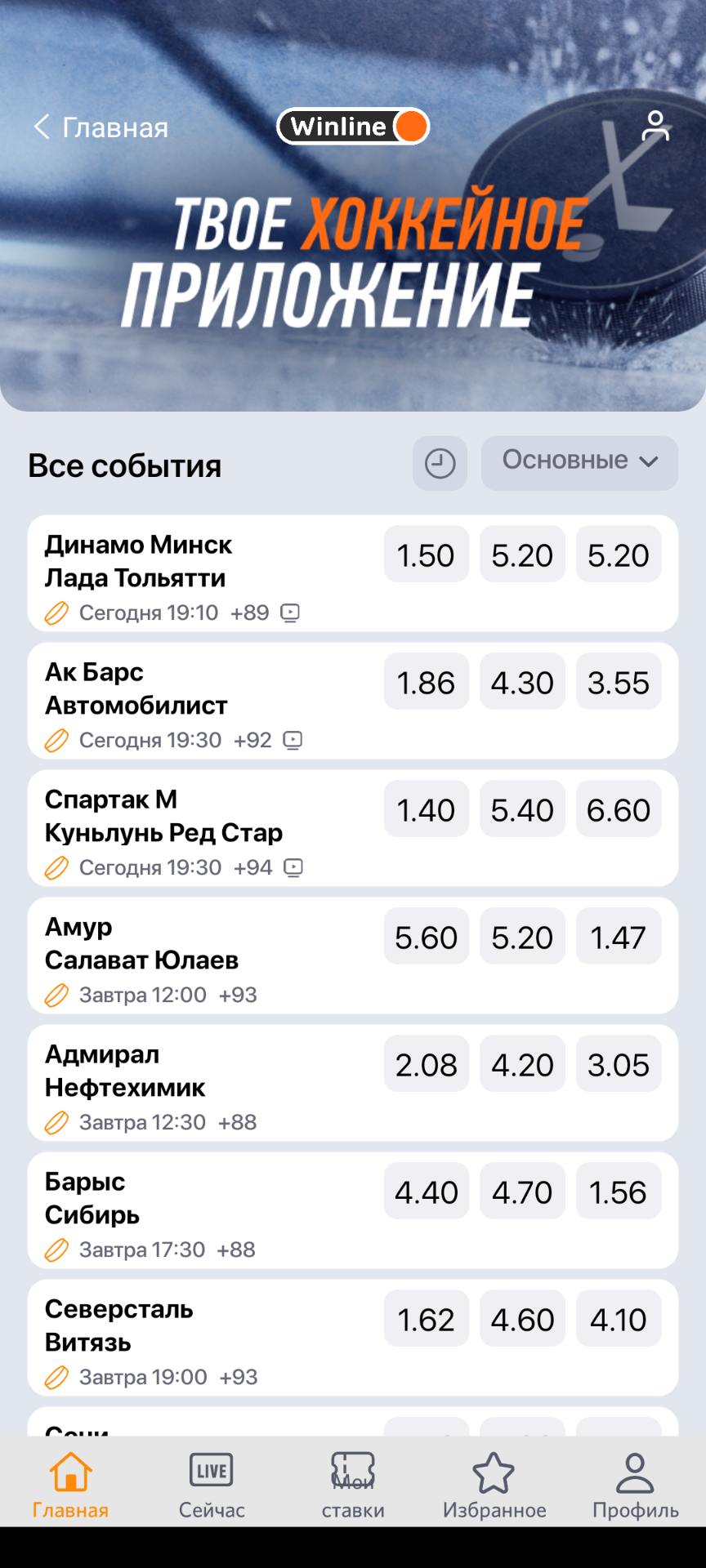Expand the Основные dropdown
This screenshot has width=706, height=1568.
[x=579, y=463]
